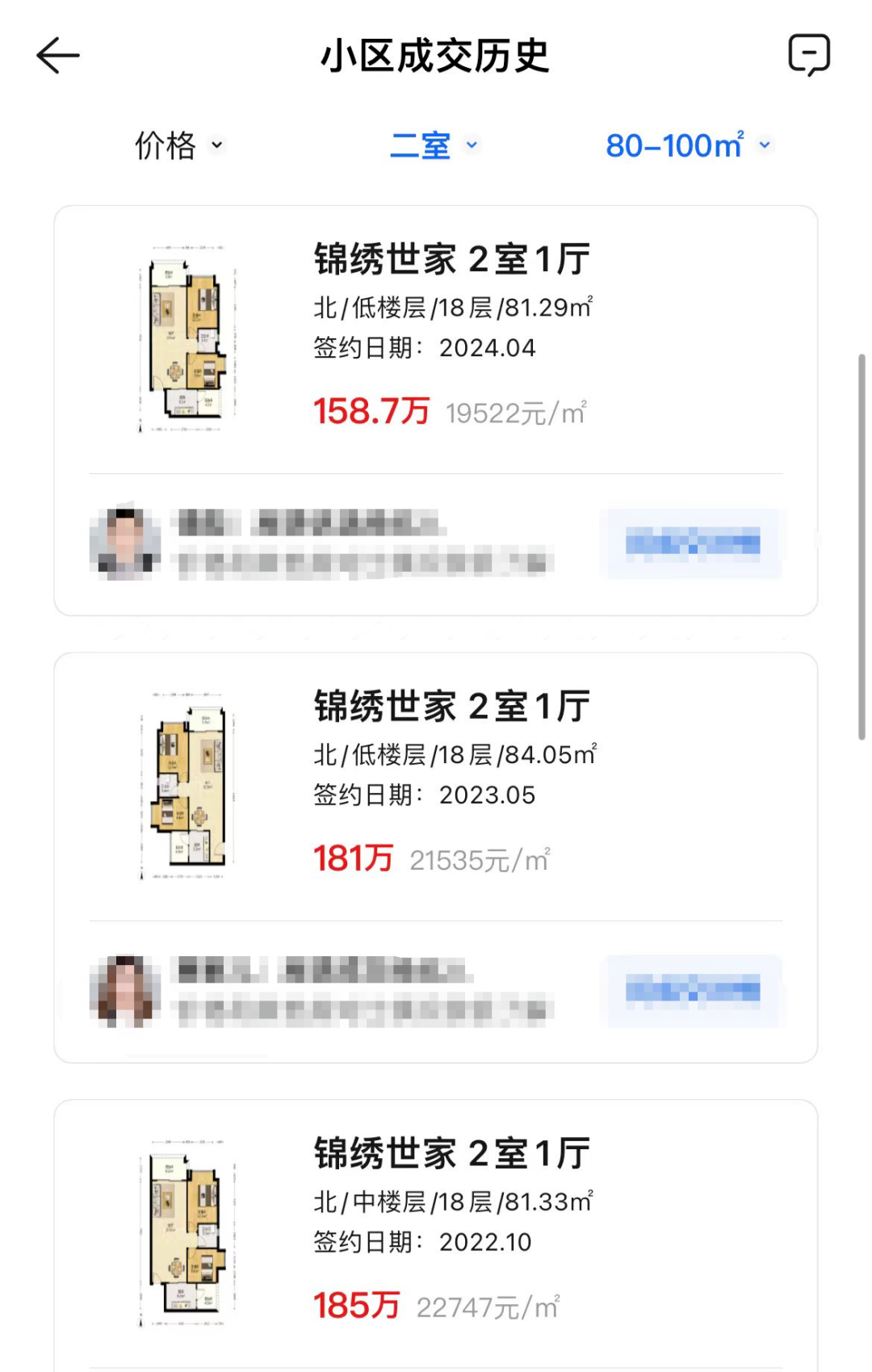The width and height of the screenshot is (872, 1372).
Task: View agent profile under the 158.7万 listing
Action: (124, 543)
